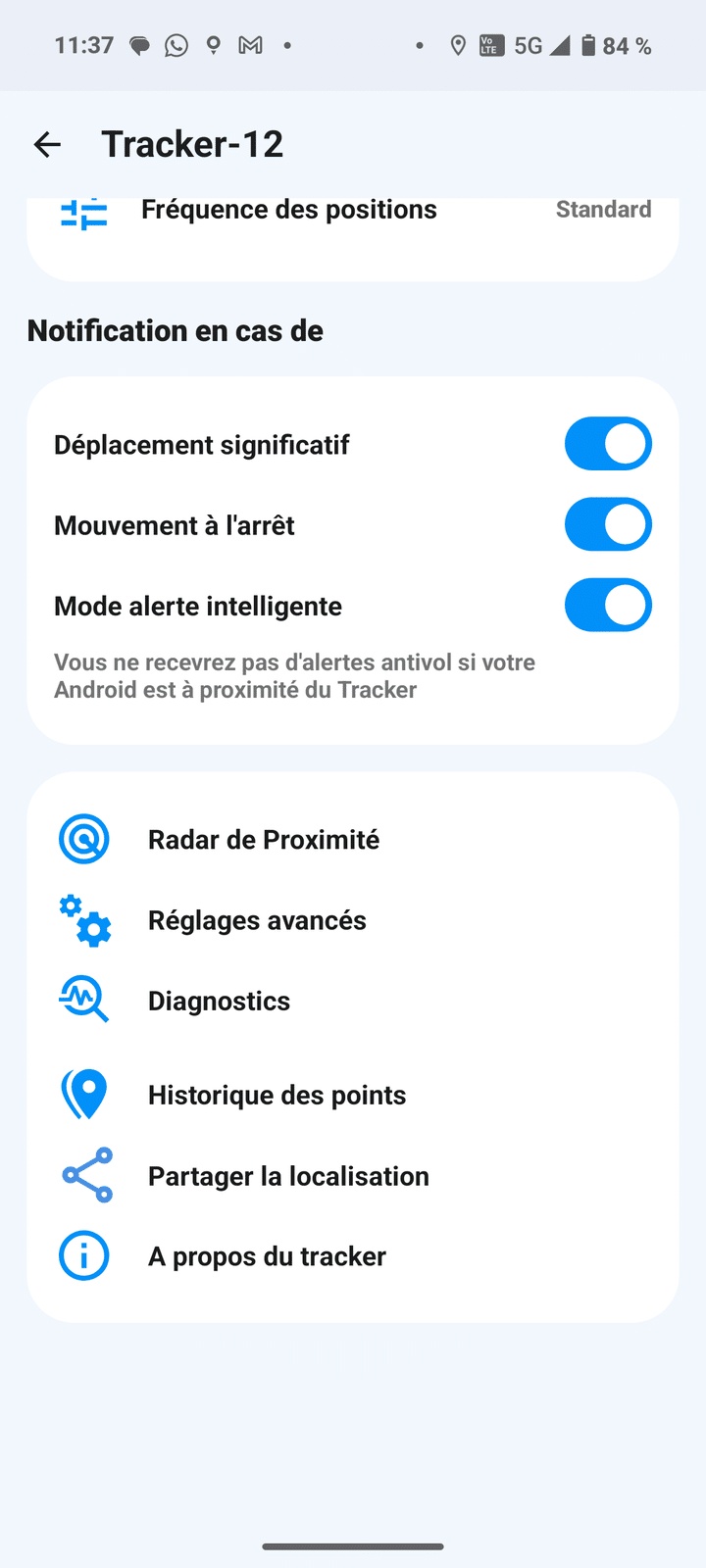
Task: Open Réglages avancés
Action: [x=257, y=921]
